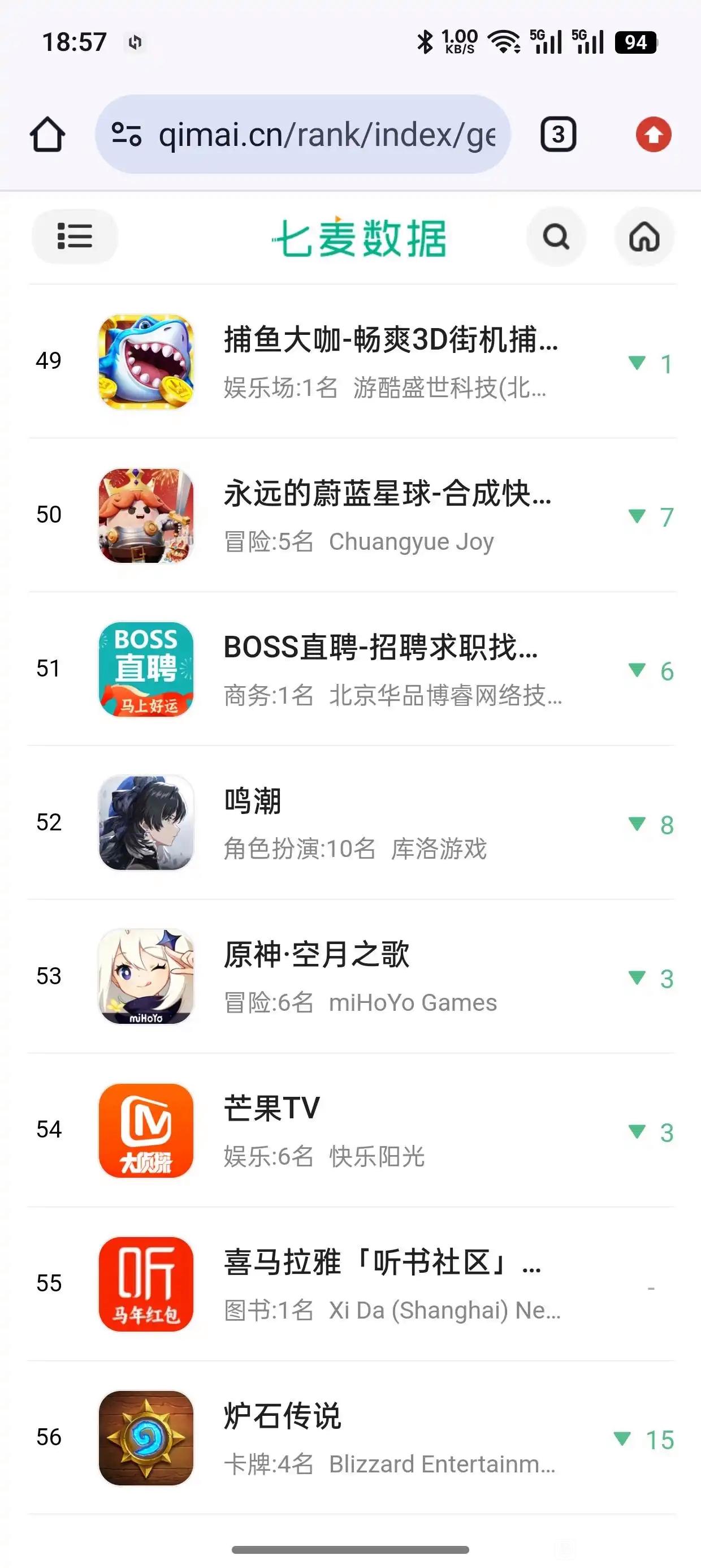Open the list menu button
The width and height of the screenshot is (701, 1568).
tap(74, 236)
